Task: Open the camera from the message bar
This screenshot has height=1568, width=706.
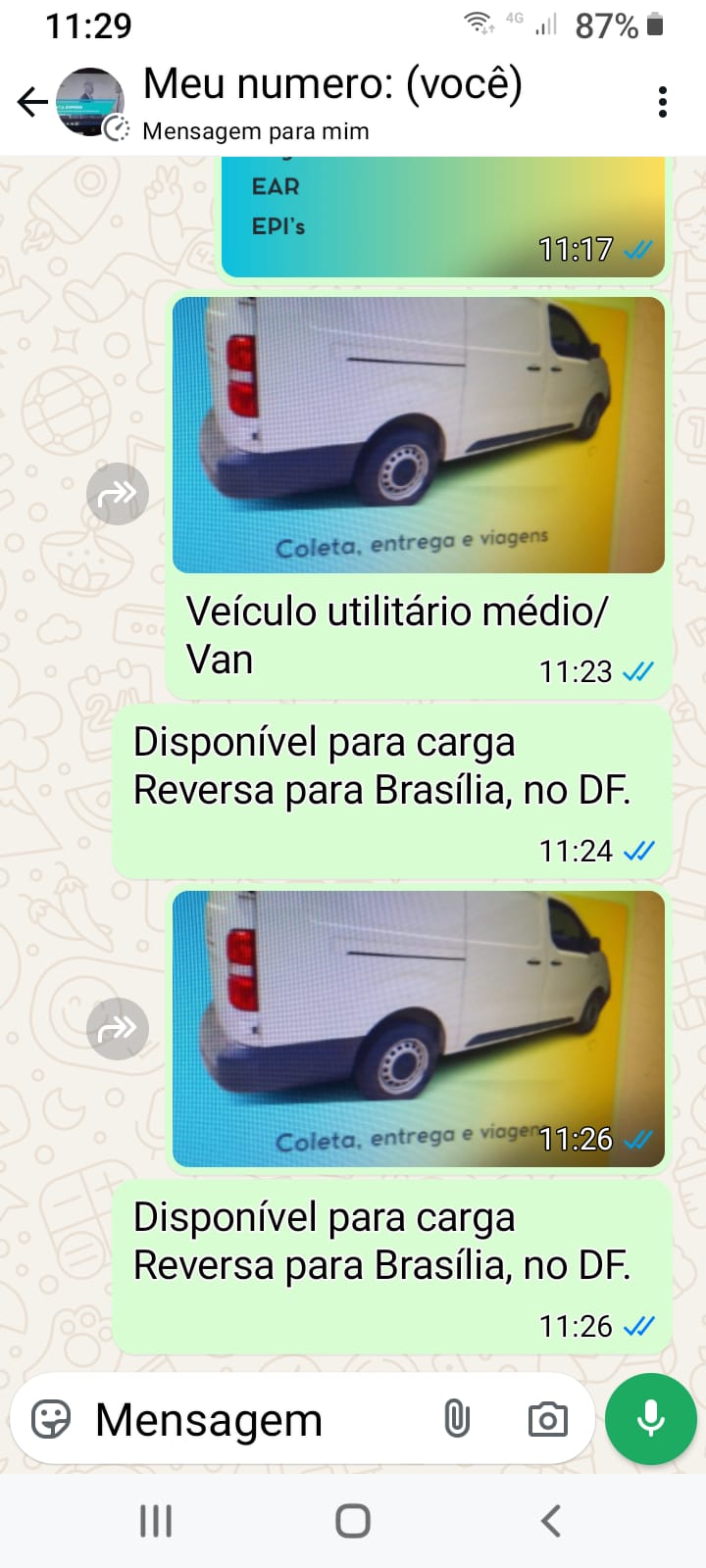Action: click(x=547, y=1419)
